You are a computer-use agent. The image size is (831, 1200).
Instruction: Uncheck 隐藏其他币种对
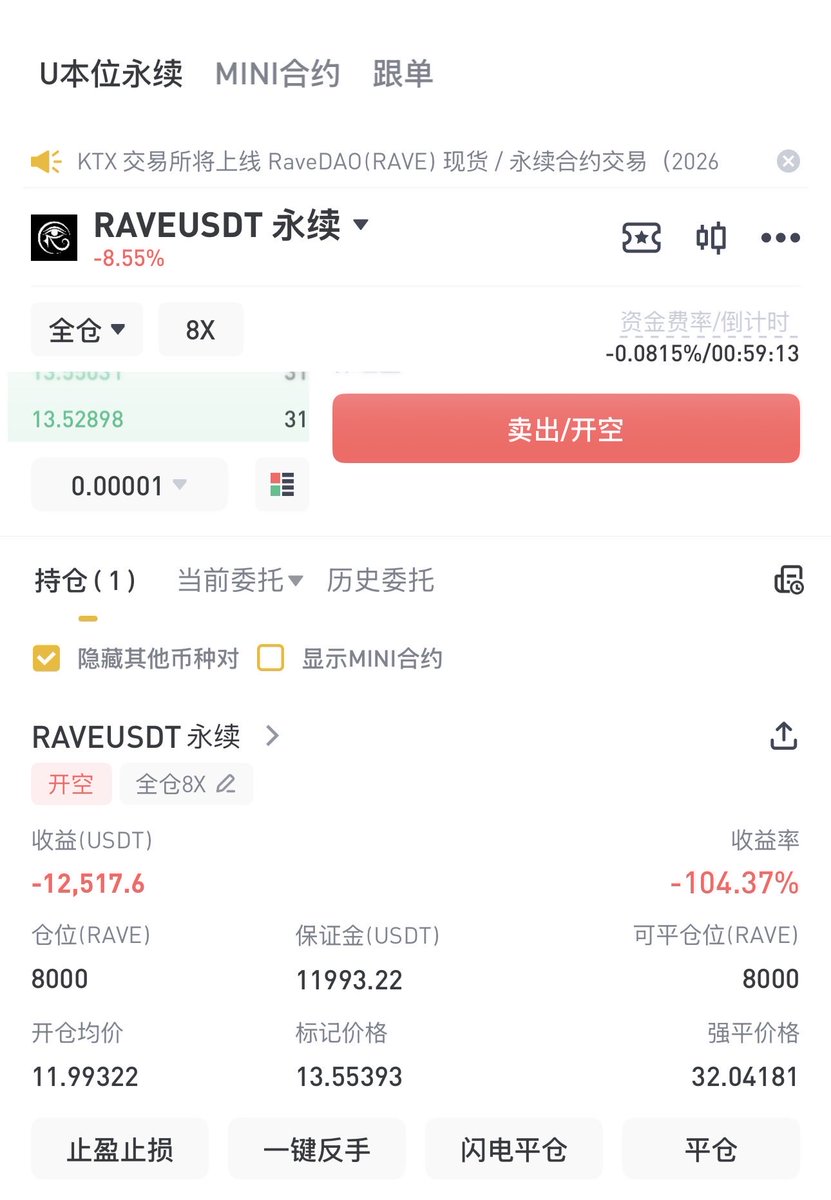(x=46, y=658)
